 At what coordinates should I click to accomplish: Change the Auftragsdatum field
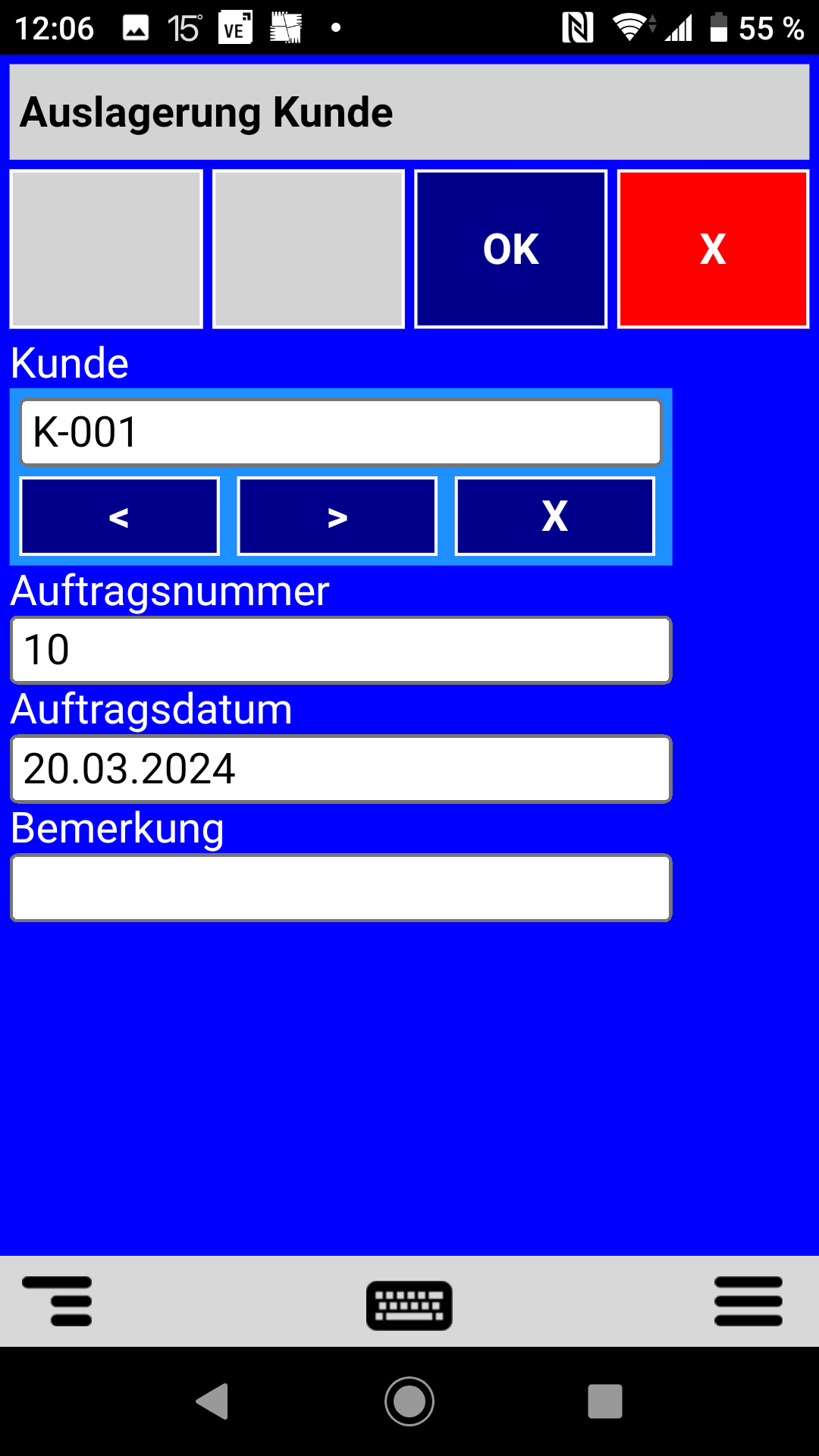340,768
